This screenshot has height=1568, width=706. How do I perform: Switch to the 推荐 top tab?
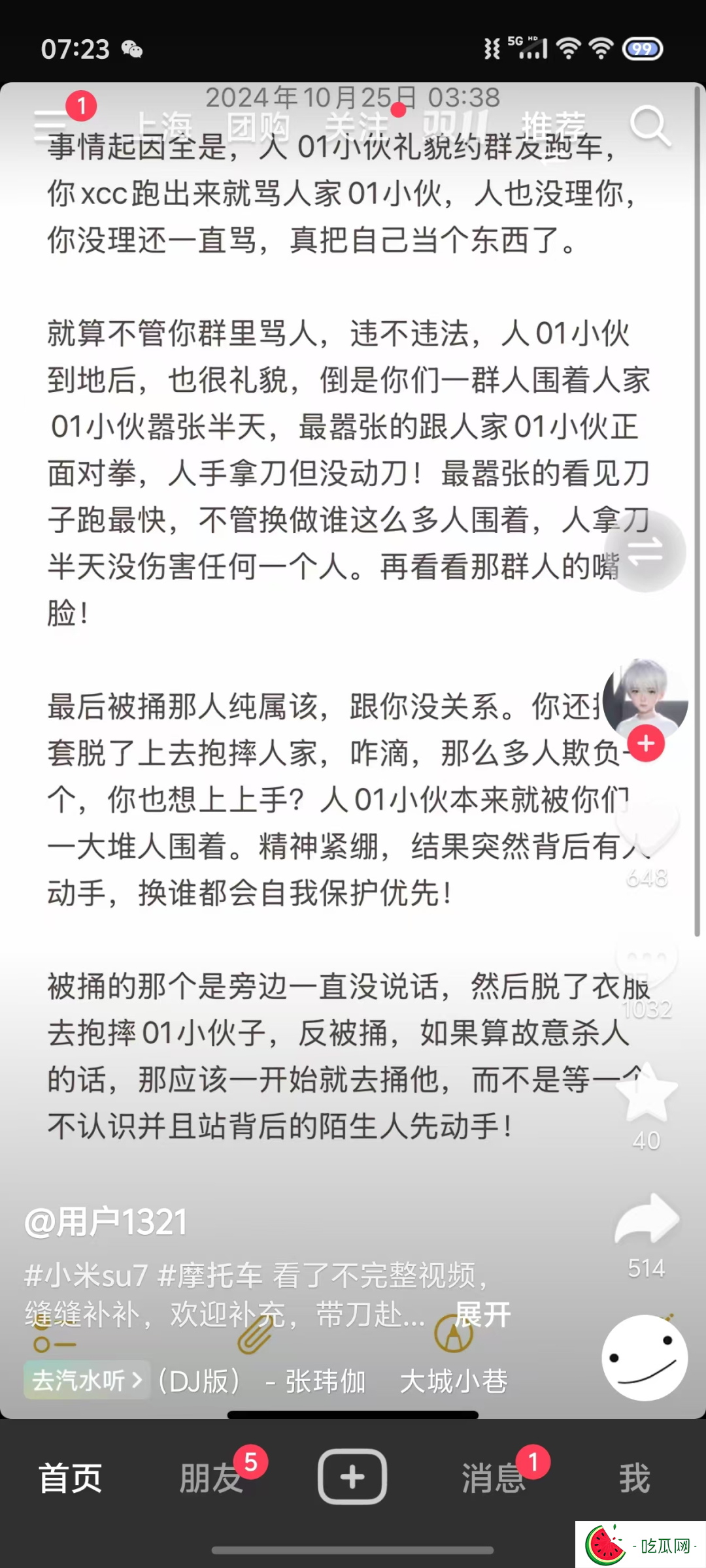553,125
